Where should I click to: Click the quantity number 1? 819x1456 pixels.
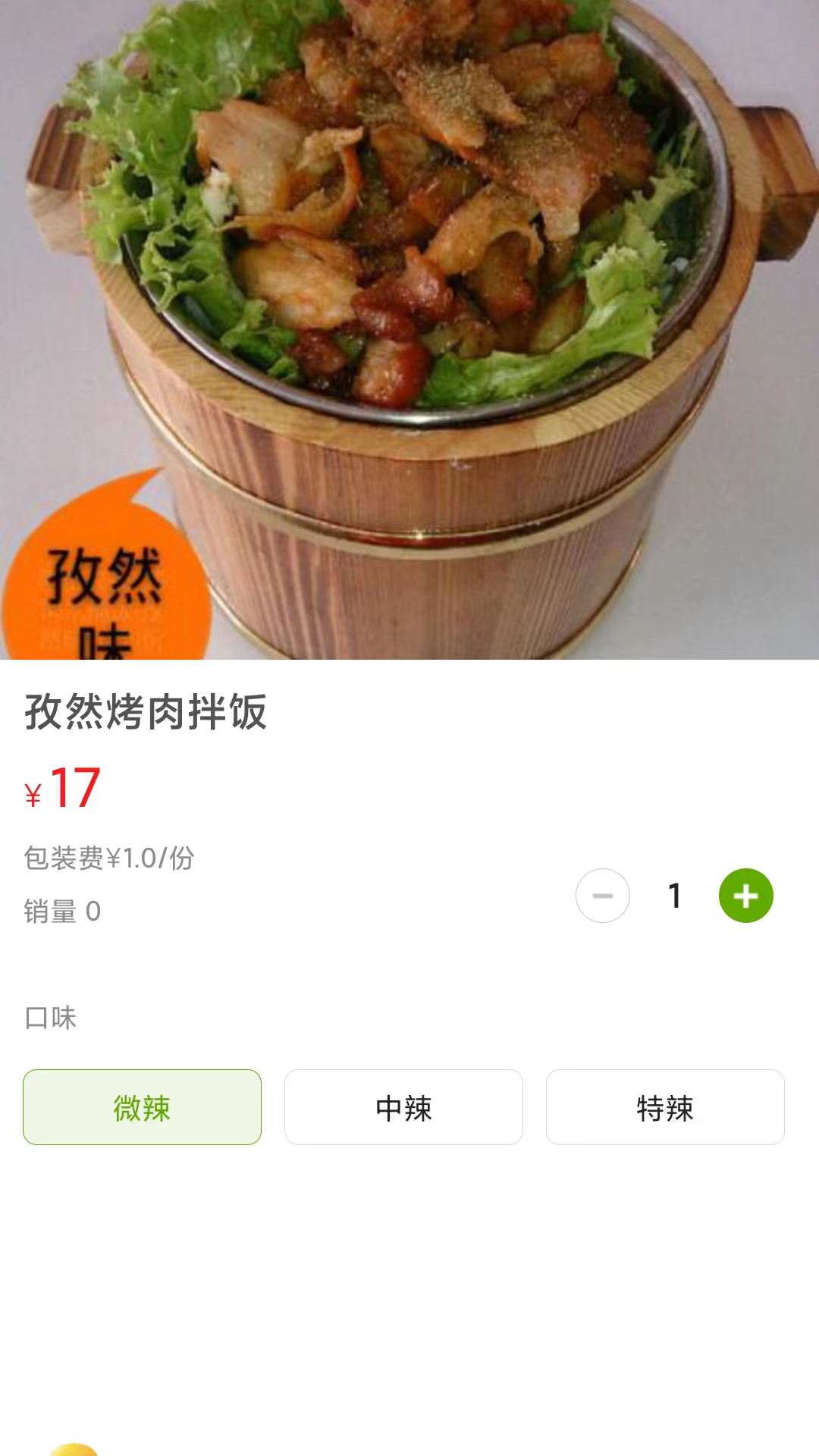[x=674, y=896]
